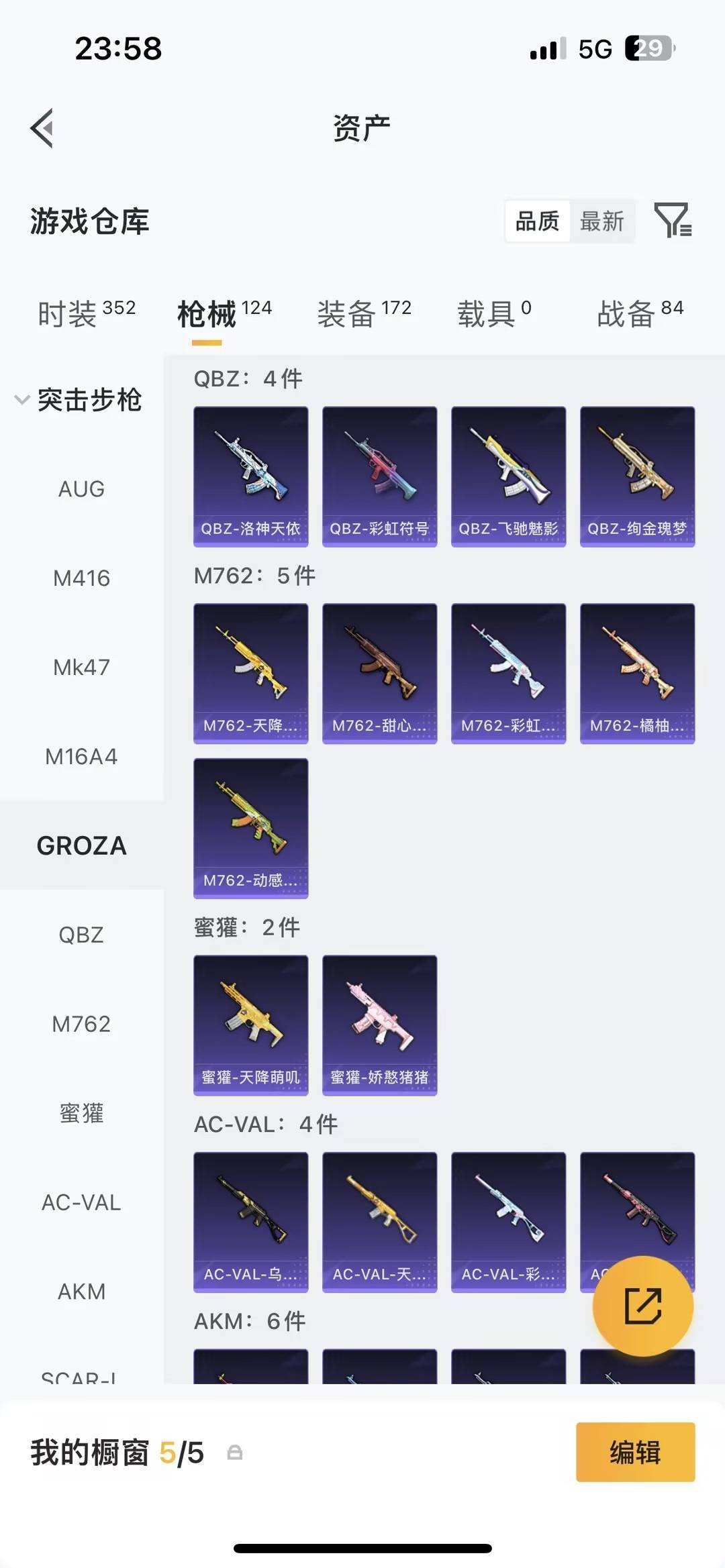
Task: Open the QBZ-洛神天依 skin
Action: (250, 476)
